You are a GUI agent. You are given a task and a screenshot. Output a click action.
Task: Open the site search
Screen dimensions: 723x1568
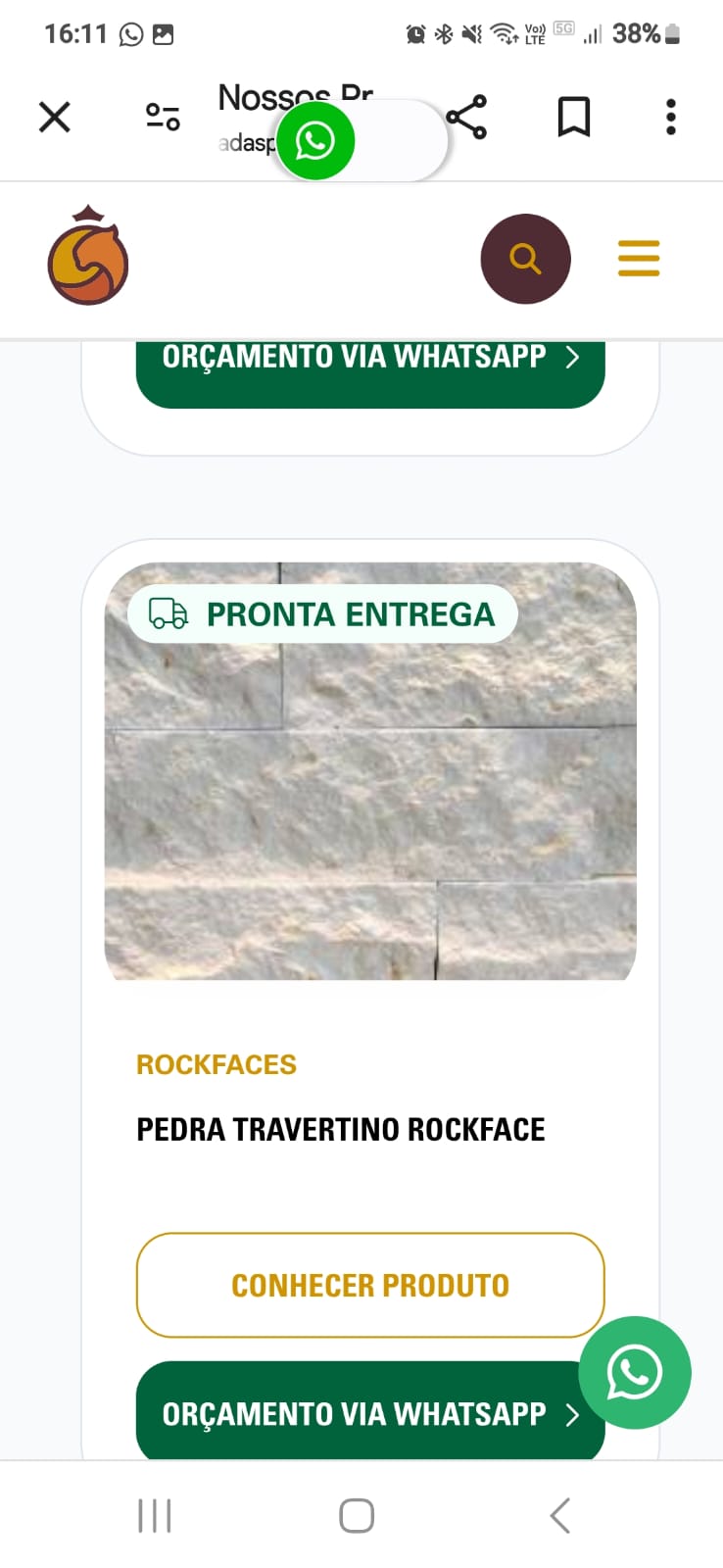525,259
